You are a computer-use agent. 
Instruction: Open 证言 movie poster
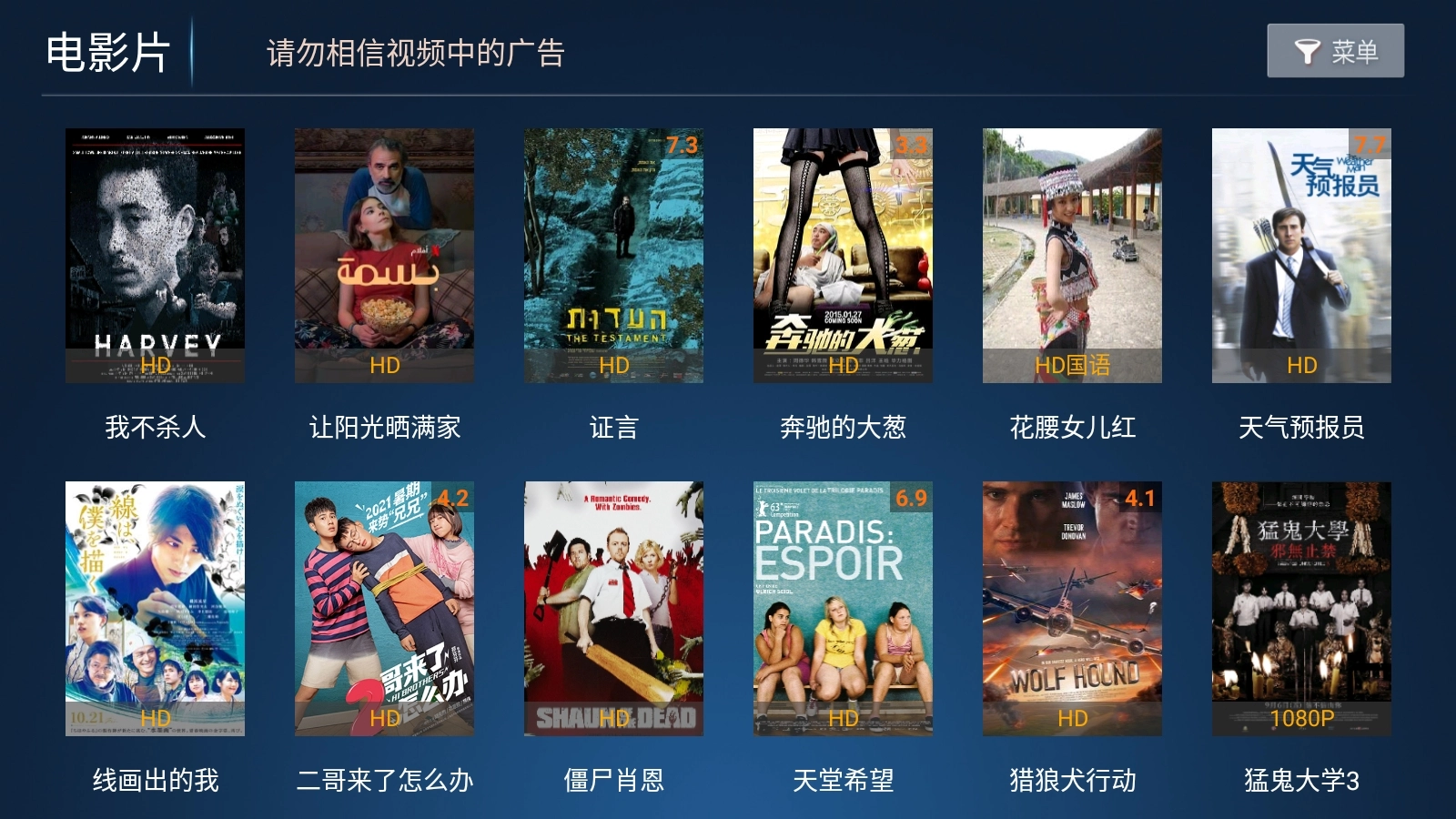pyautogui.click(x=613, y=255)
